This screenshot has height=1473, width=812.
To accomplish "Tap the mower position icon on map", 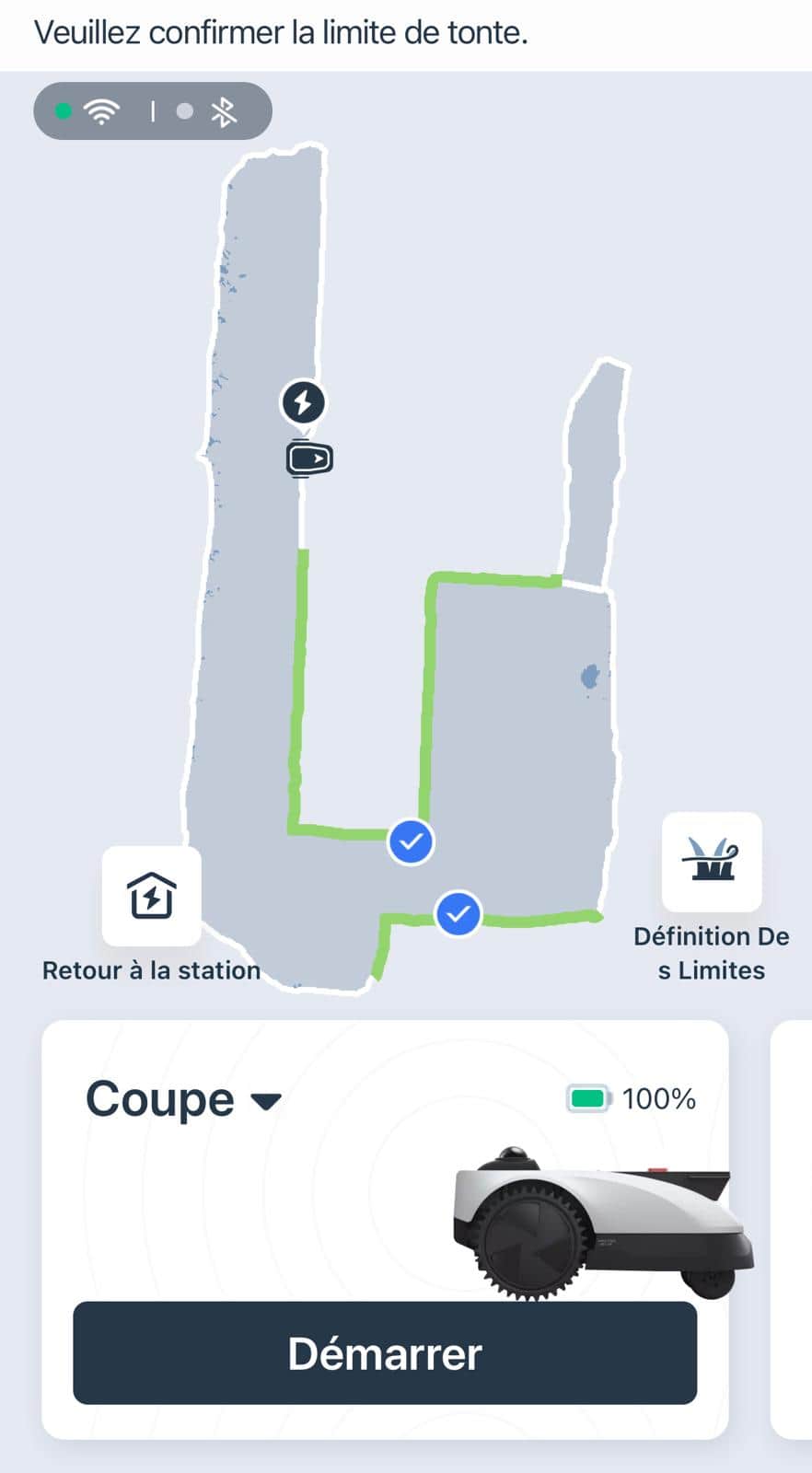I will [x=309, y=458].
